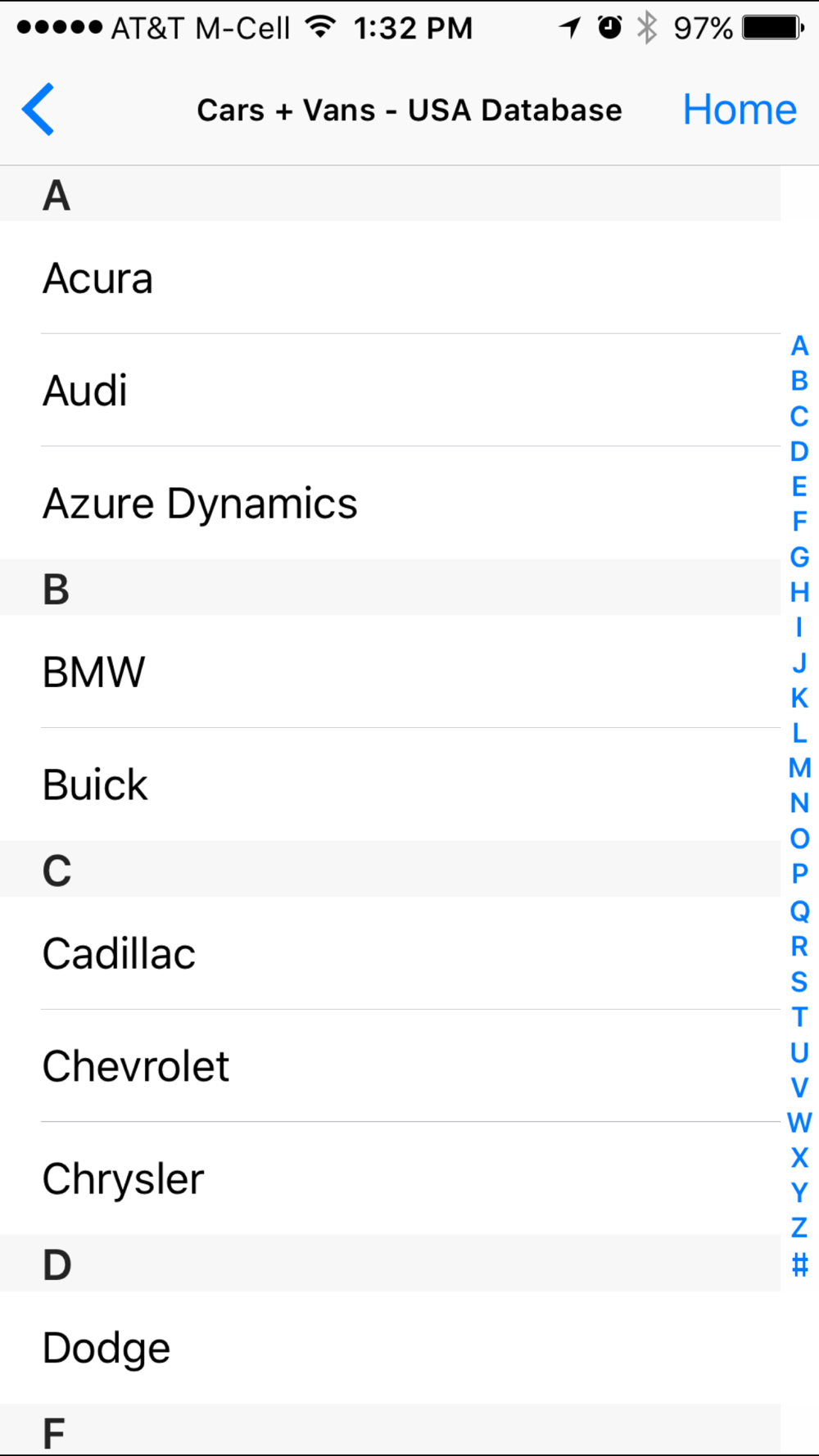Choose Chrysler

(390, 1178)
